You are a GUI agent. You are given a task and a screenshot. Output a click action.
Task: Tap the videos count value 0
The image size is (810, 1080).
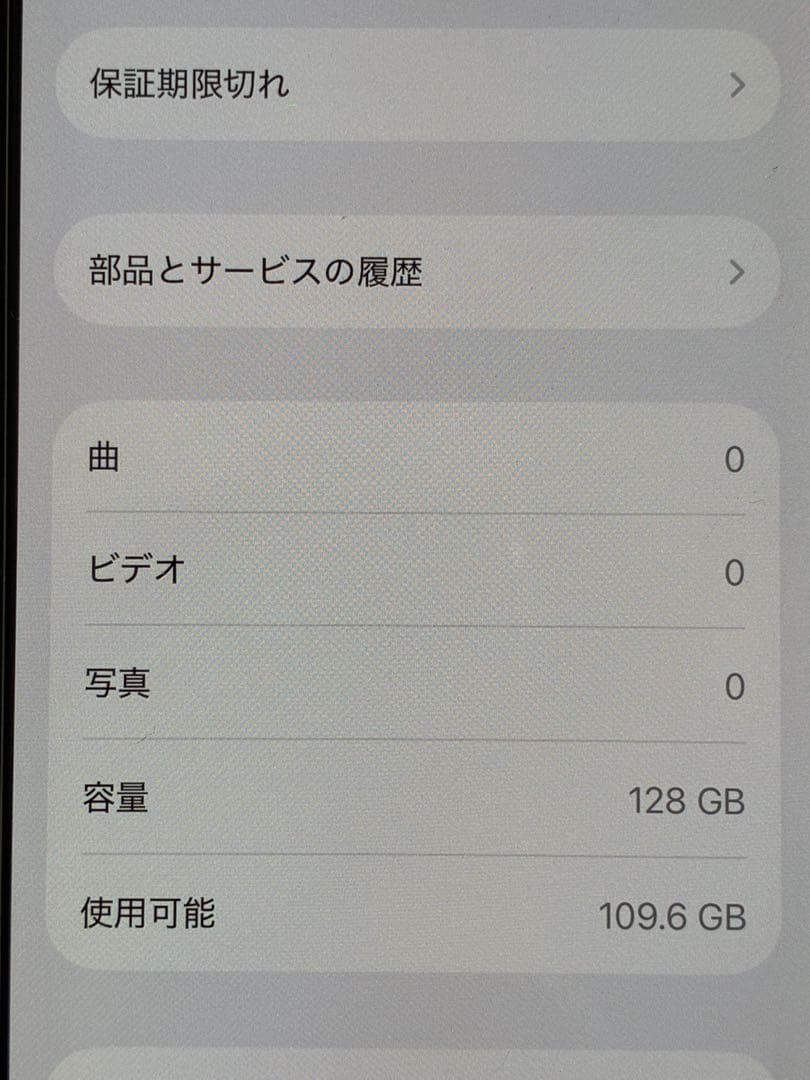pos(731,571)
